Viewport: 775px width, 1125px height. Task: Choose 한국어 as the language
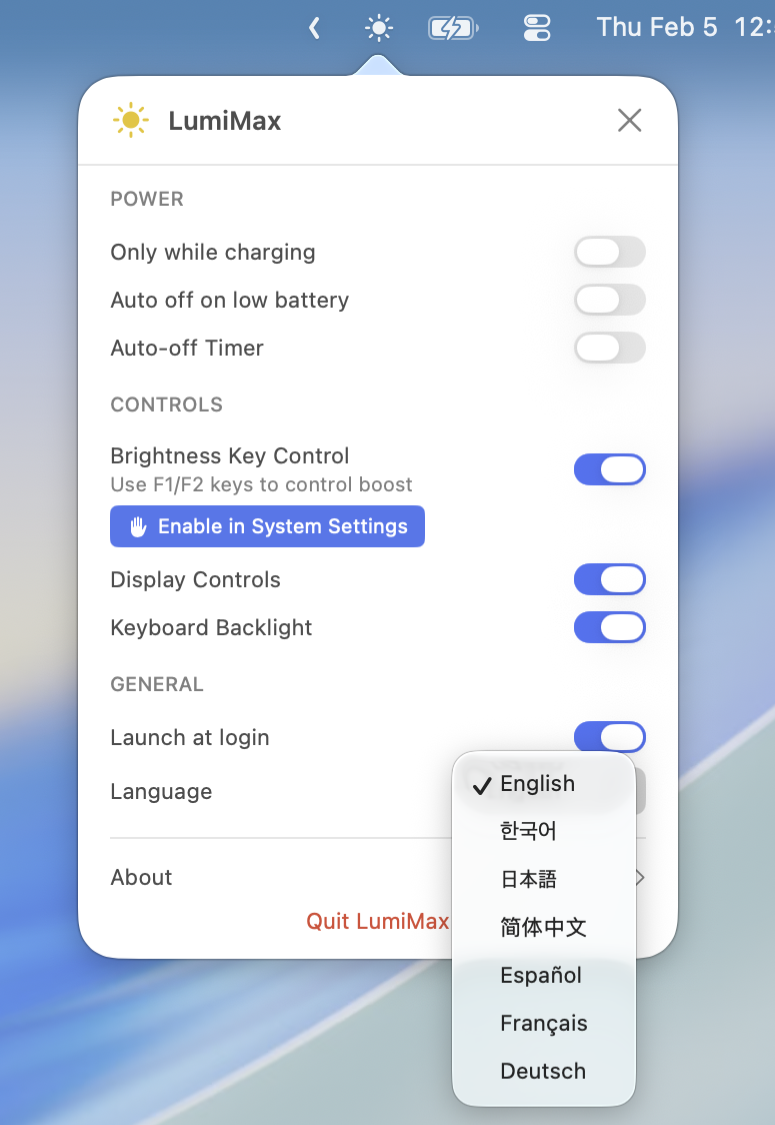click(x=528, y=831)
